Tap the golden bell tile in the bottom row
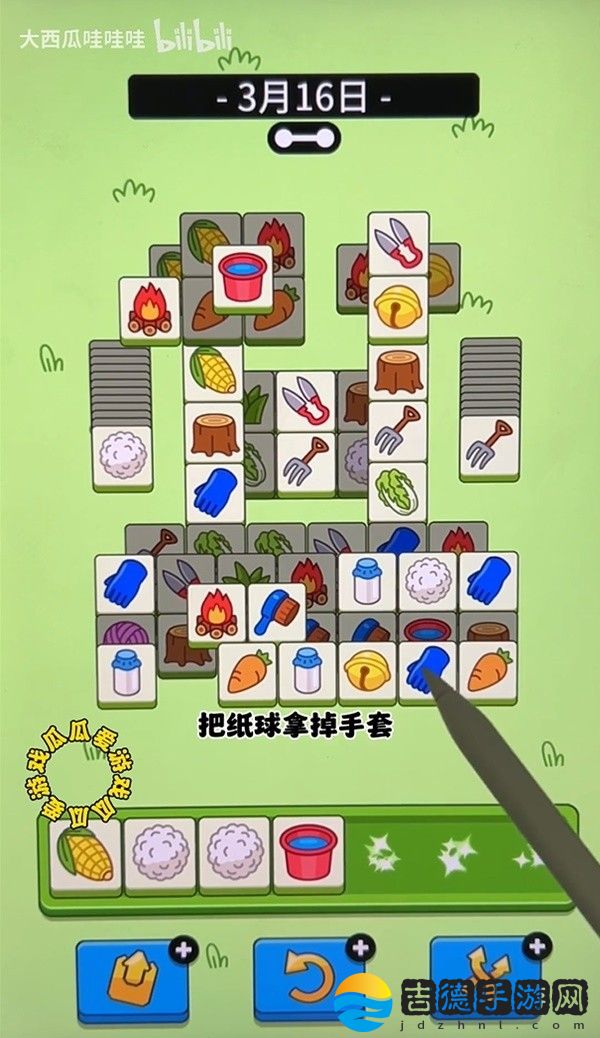Image resolution: width=600 pixels, height=1038 pixels. [x=367, y=671]
